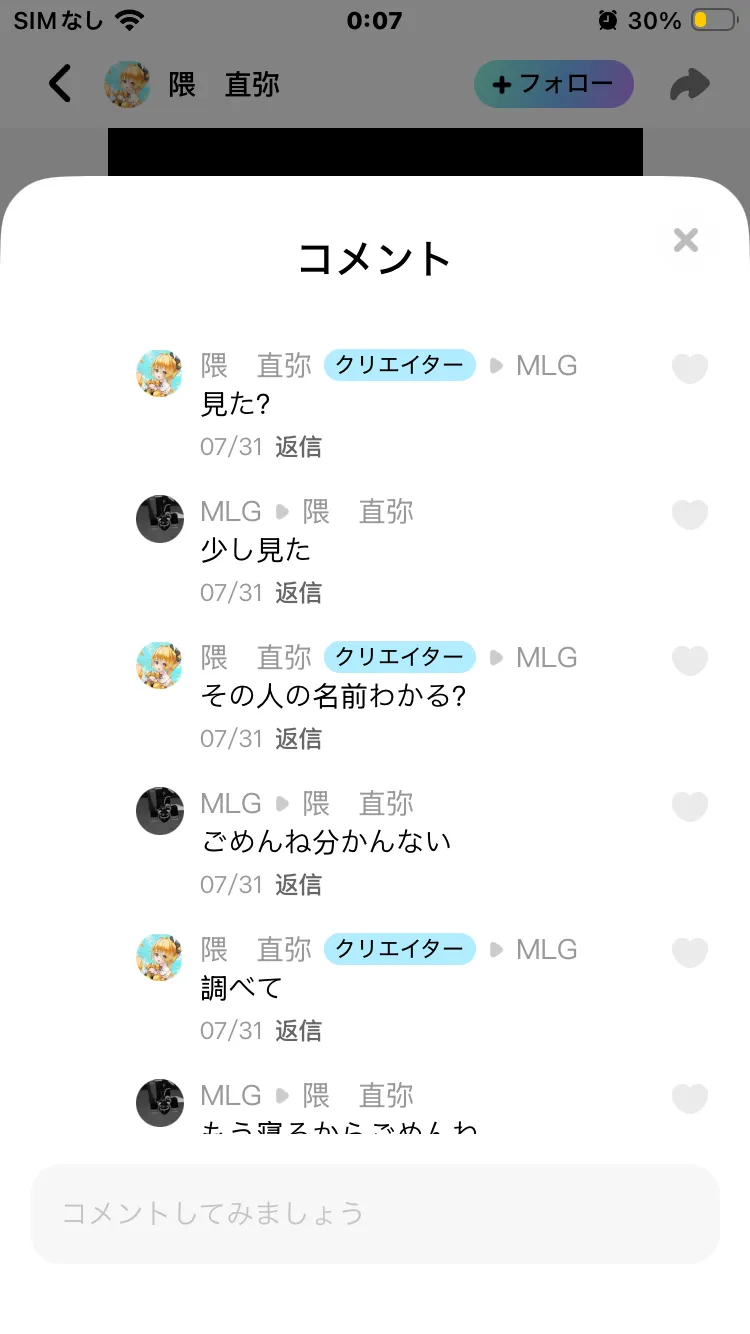750x1334 pixels.
Task: Like the comment 見た?
Action: click(x=689, y=368)
